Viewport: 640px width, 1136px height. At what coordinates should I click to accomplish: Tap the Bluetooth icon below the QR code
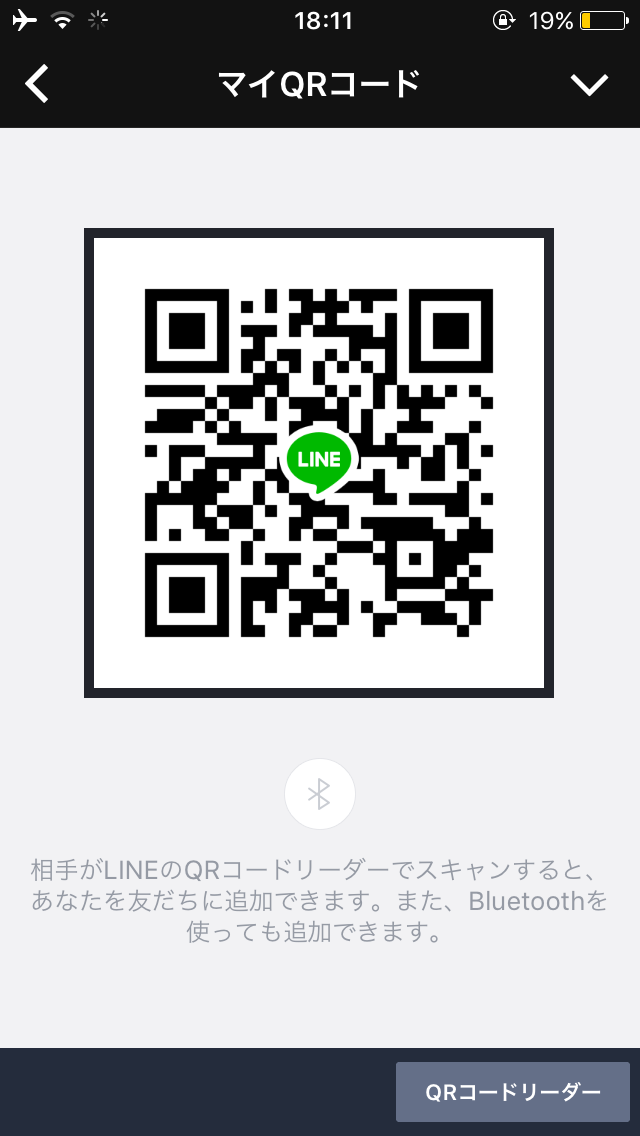[319, 794]
